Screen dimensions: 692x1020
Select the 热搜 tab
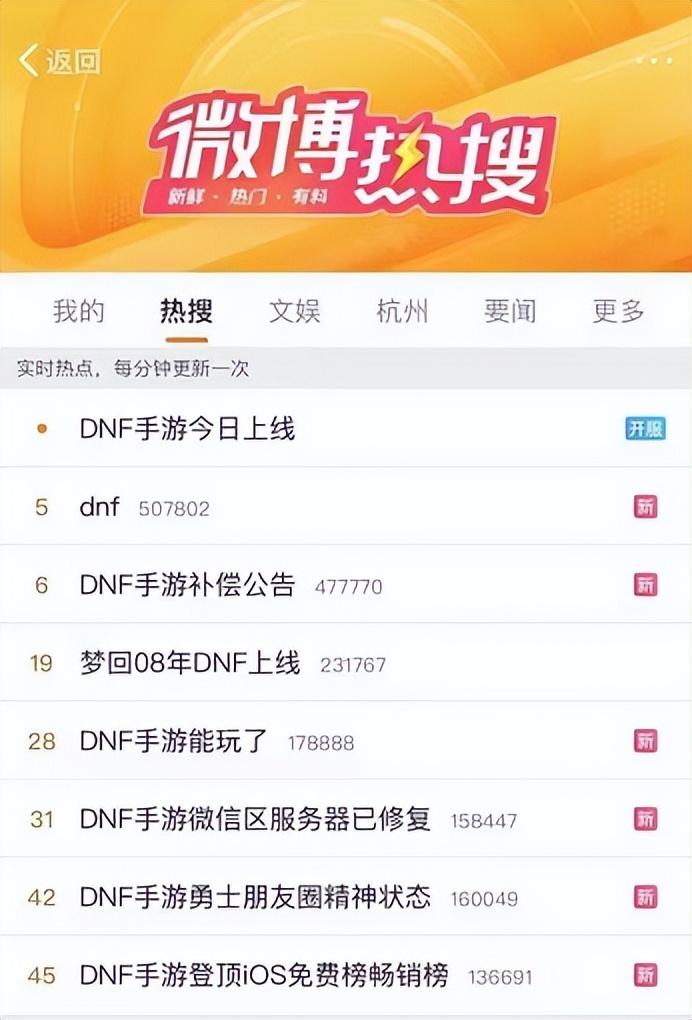[x=186, y=311]
